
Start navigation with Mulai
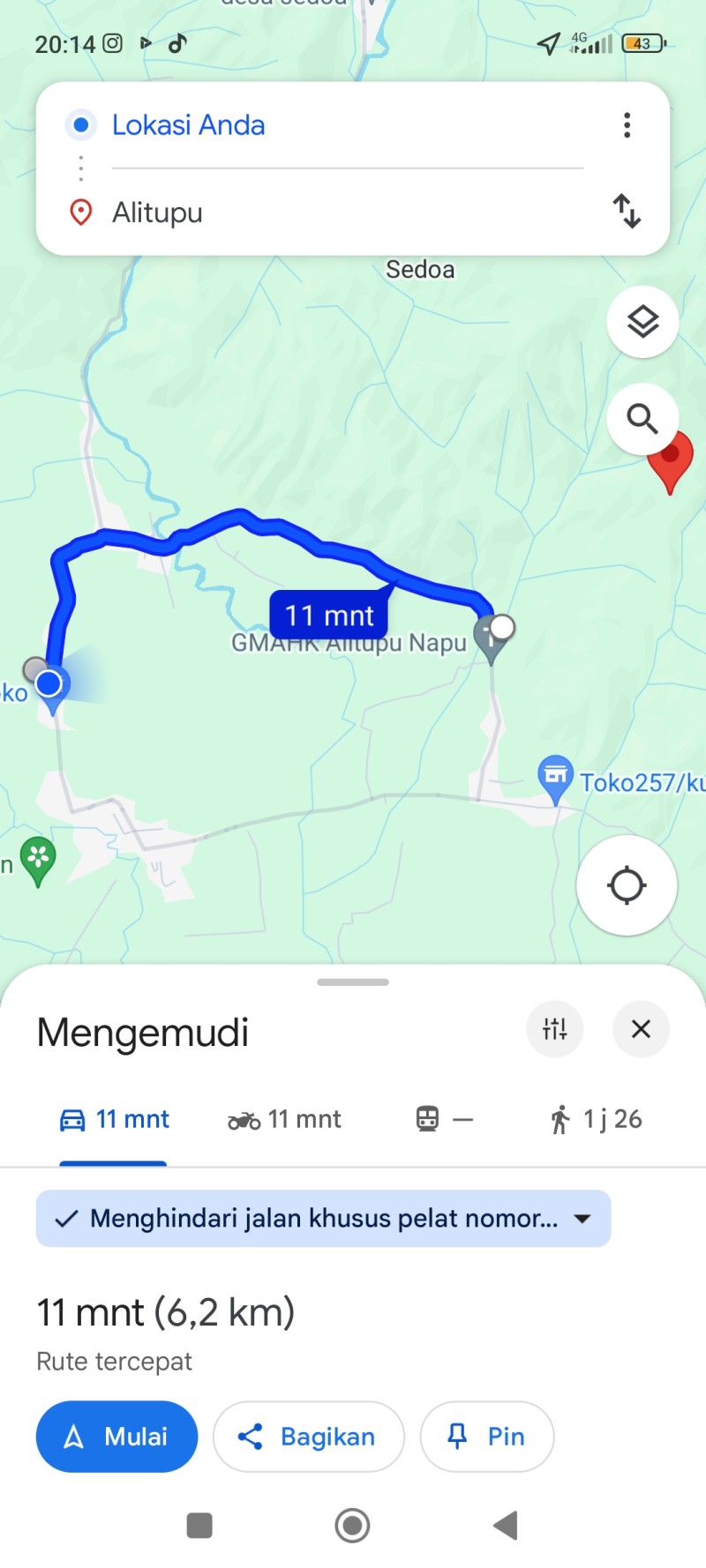pyautogui.click(x=116, y=1437)
